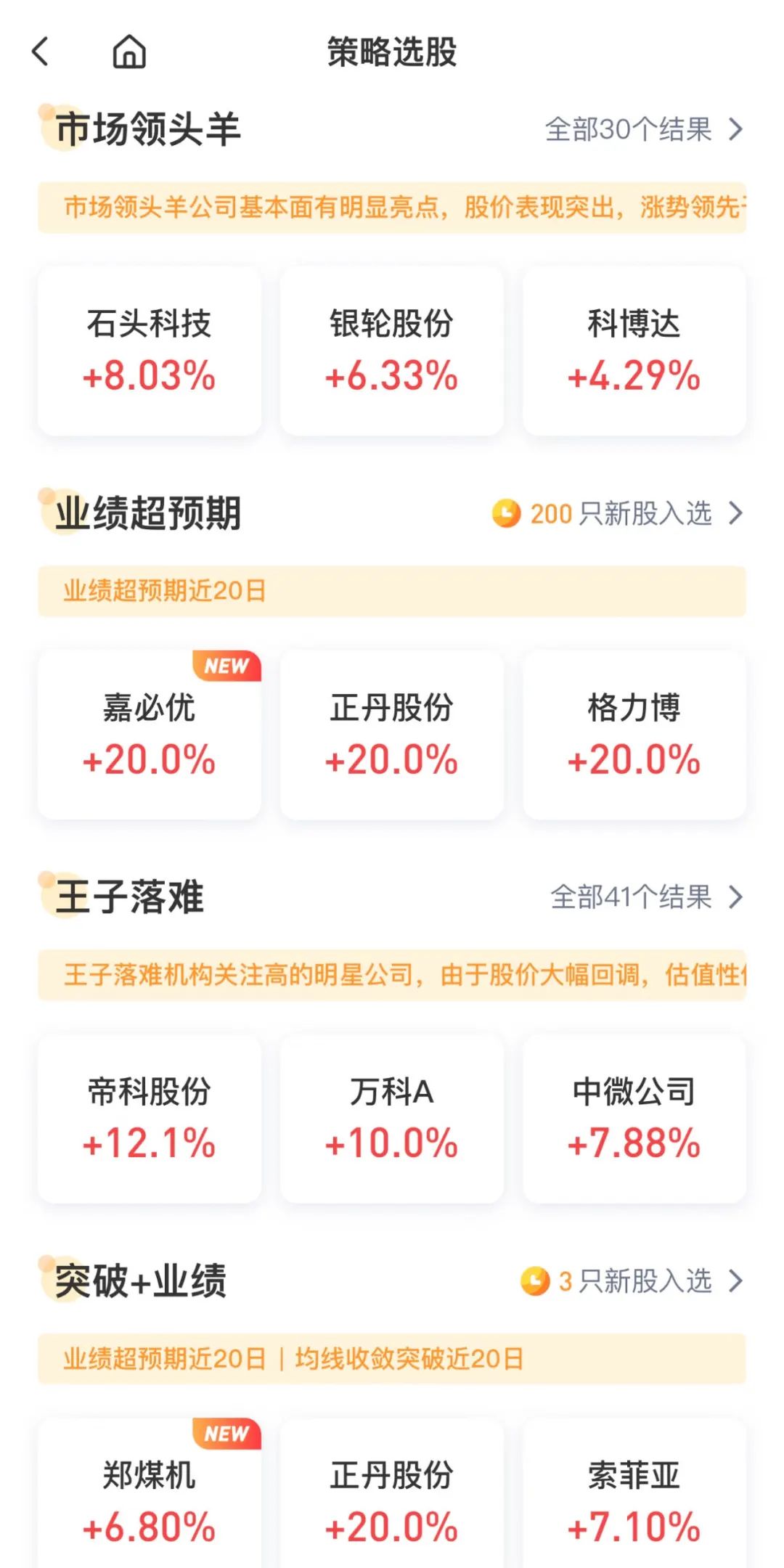Click the 业绩超预期近20日 description banner
Image resolution: width=784 pixels, height=1568 pixels.
coord(392,592)
